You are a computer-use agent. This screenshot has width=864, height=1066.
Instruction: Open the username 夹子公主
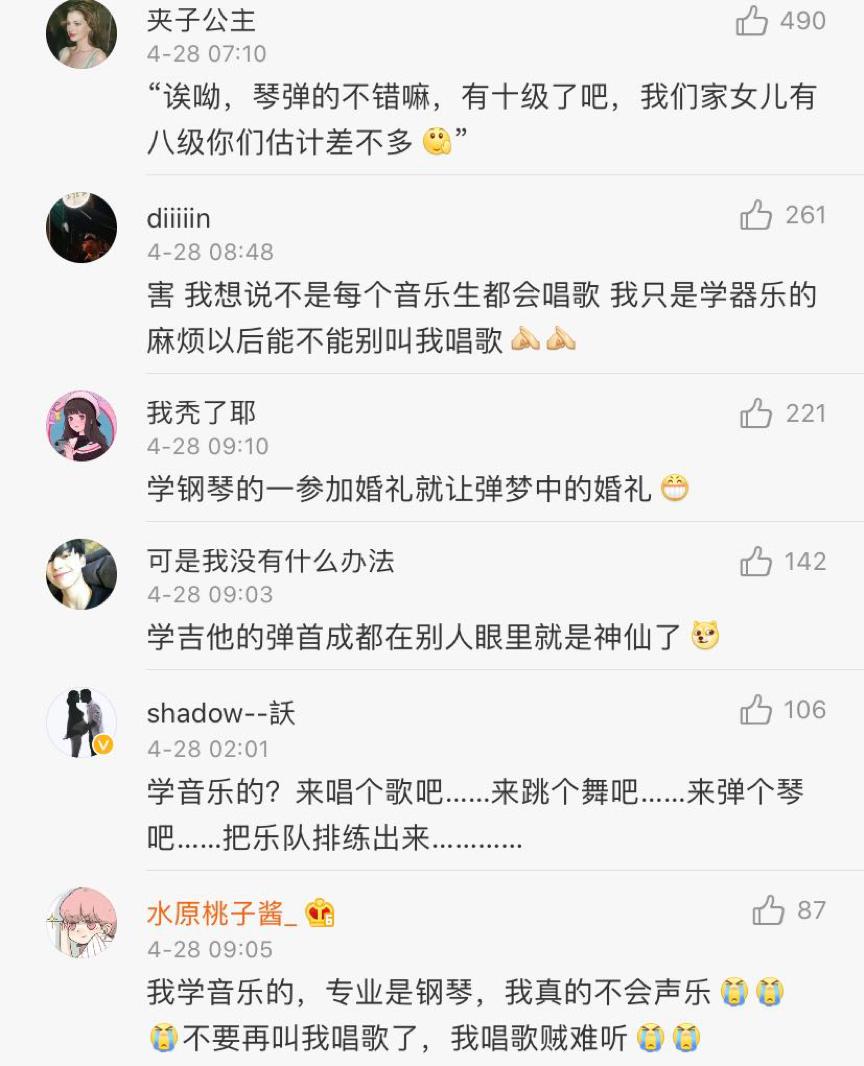(201, 20)
